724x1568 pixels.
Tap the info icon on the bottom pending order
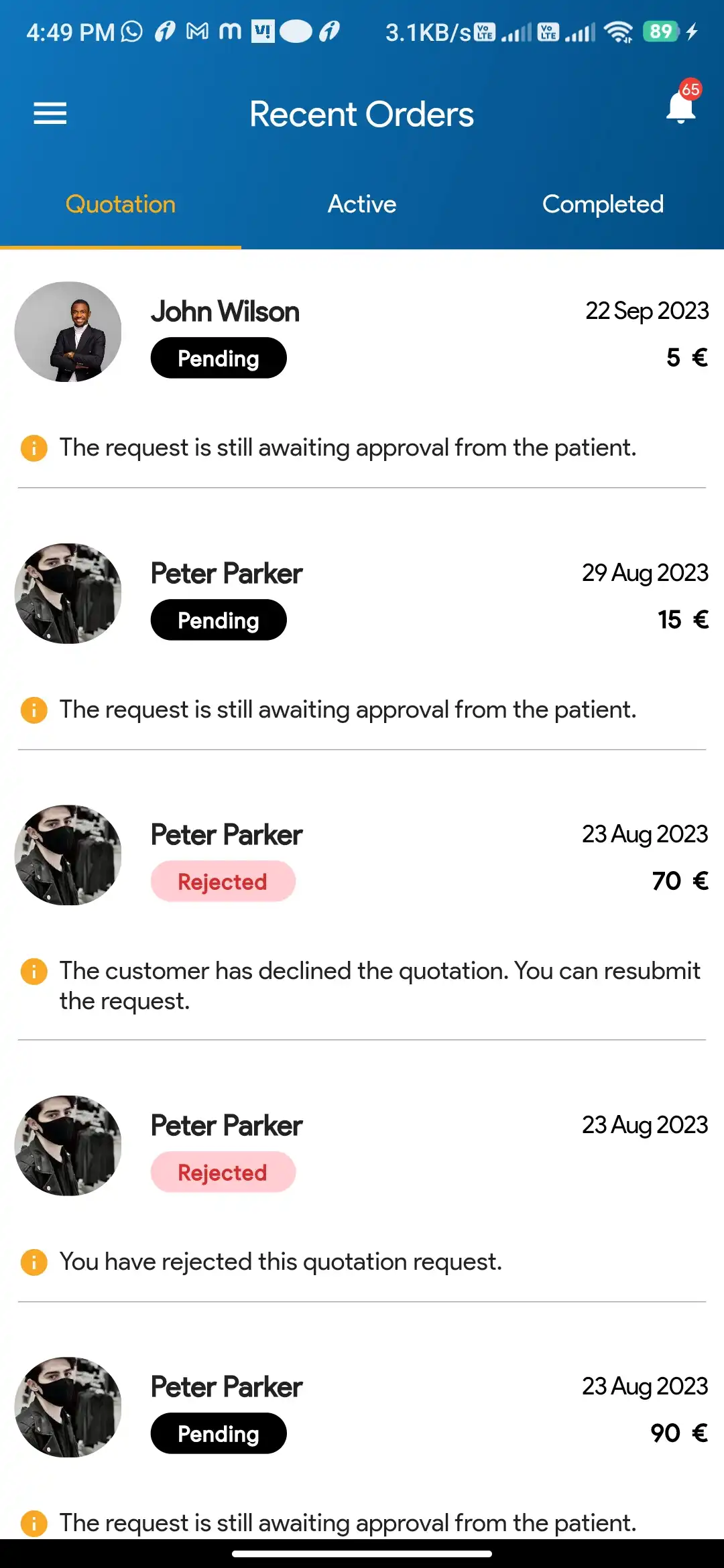[x=33, y=1523]
